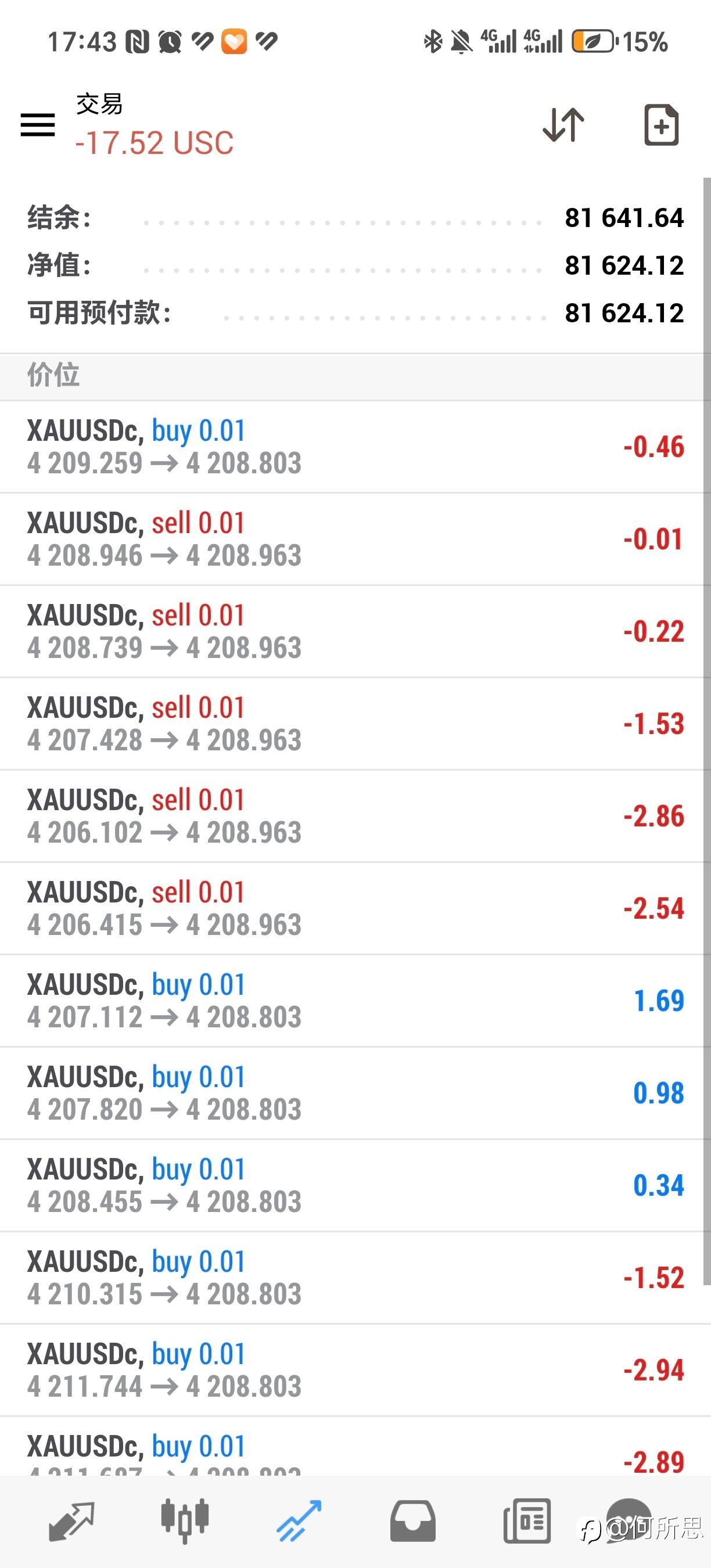Switch to the Quotes tab with arrows icon
This screenshot has width=711, height=1568.
click(71, 1521)
